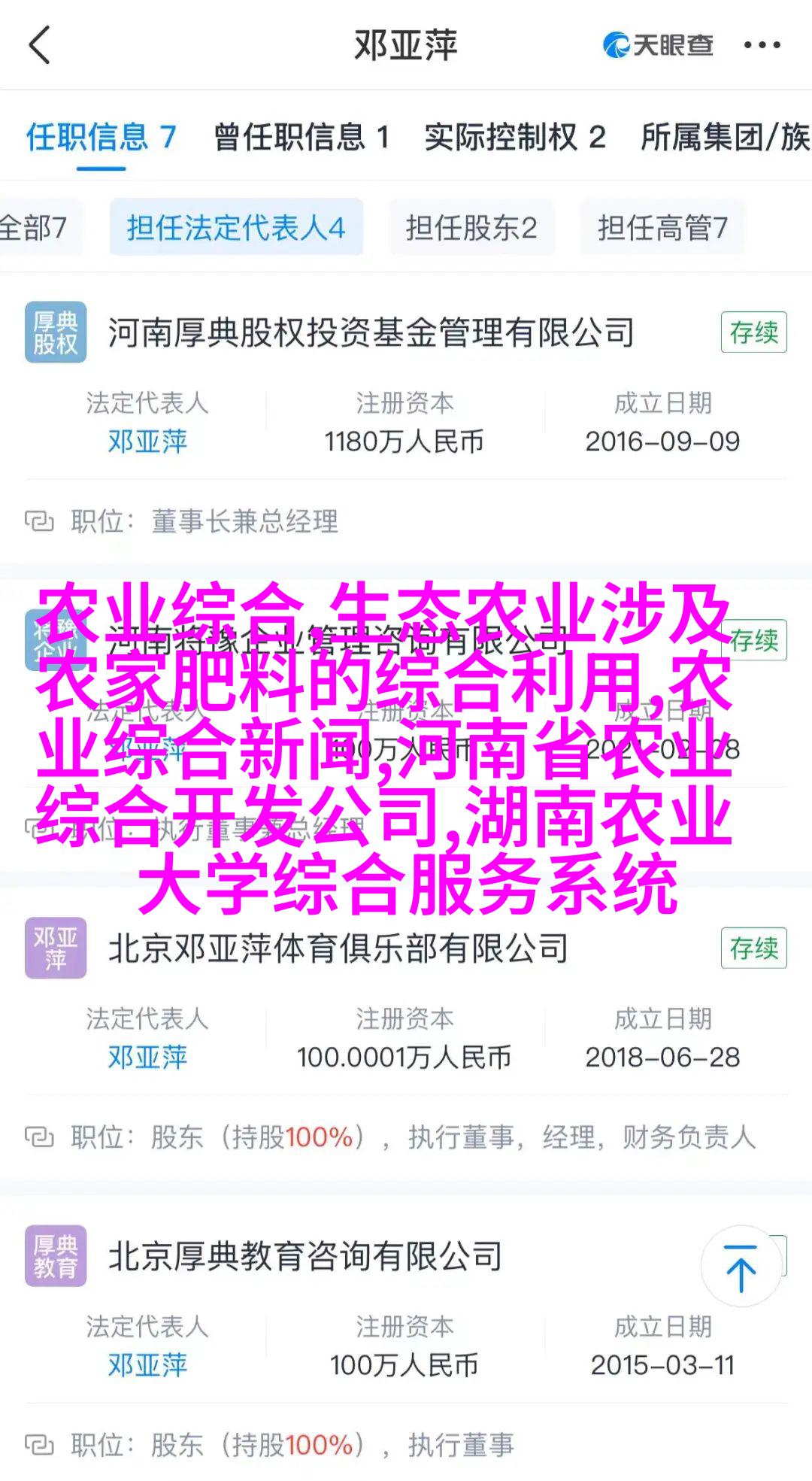This screenshot has height=1481, width=812.
Task: Switch to 曾任职信息 tab
Action: tap(301, 137)
